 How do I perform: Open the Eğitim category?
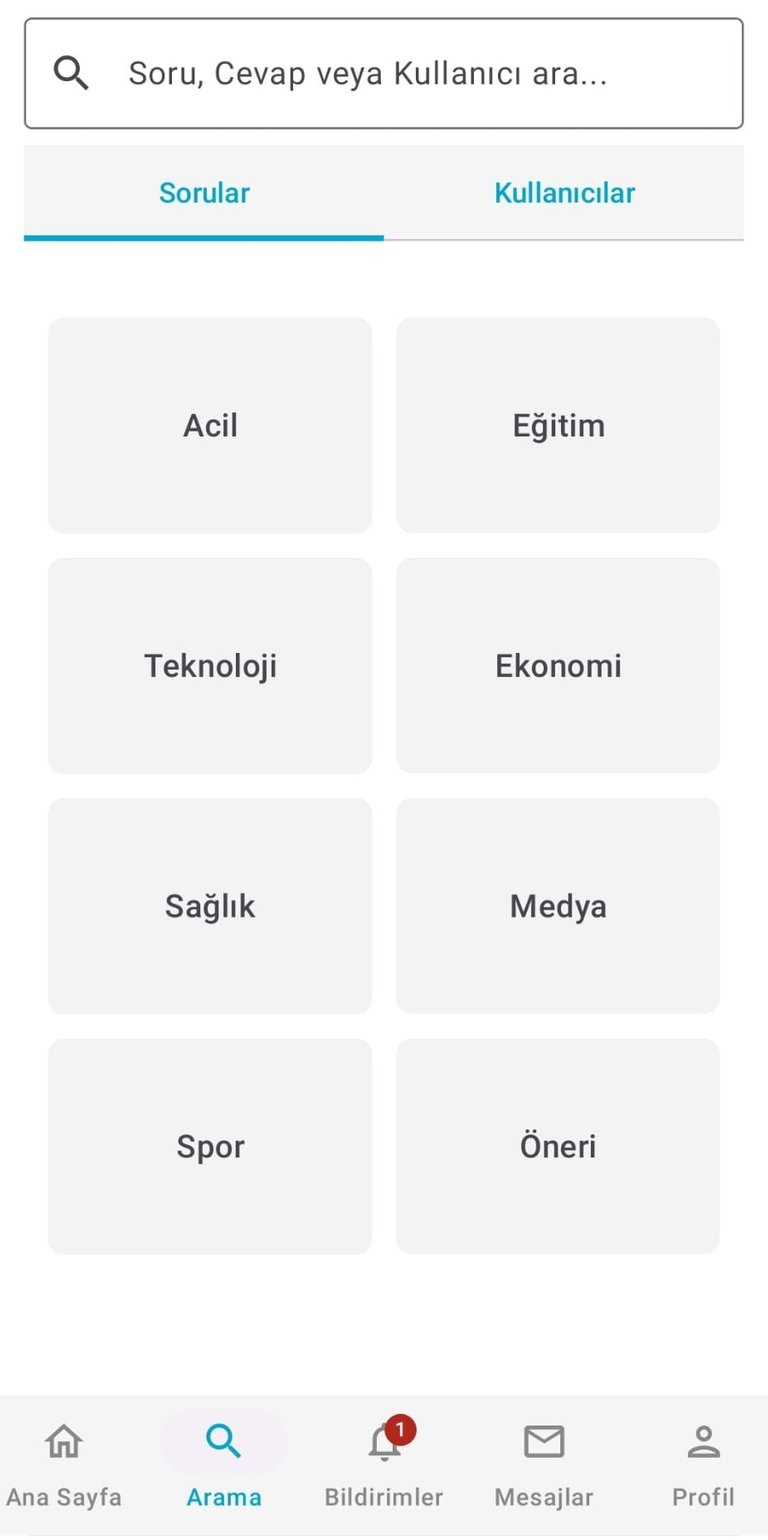[x=558, y=425]
